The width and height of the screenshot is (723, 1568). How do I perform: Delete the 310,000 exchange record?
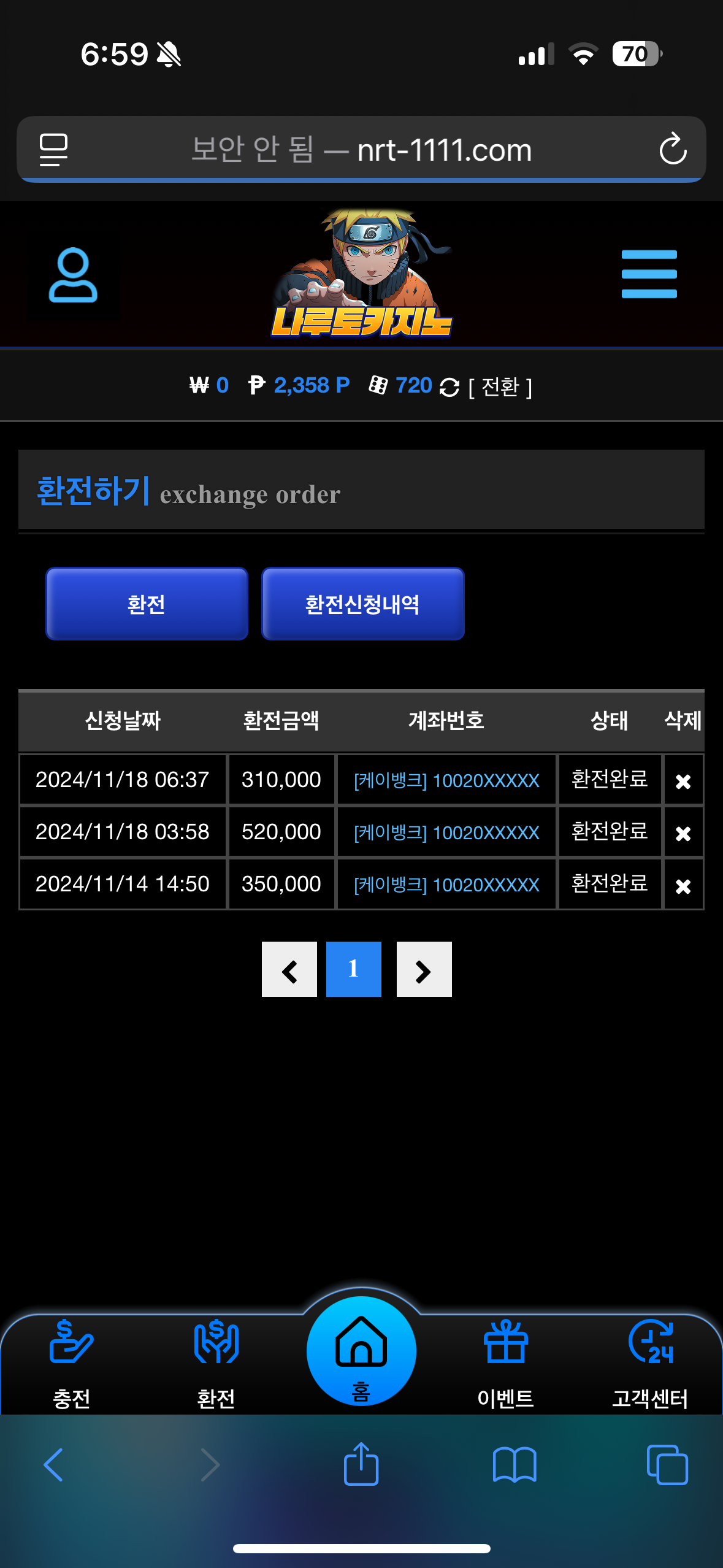pos(683,781)
